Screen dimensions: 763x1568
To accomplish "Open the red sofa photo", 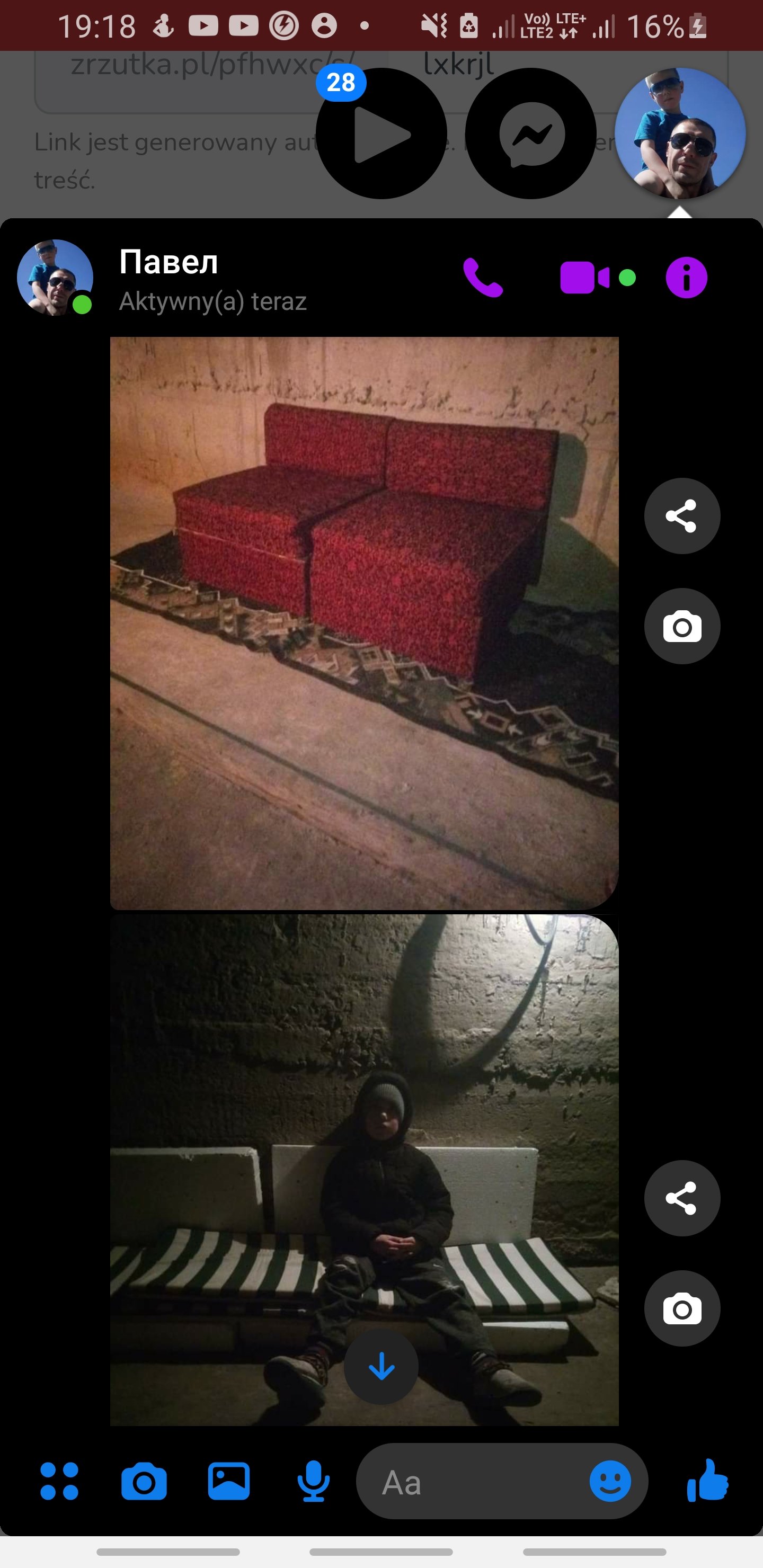I will (364, 622).
